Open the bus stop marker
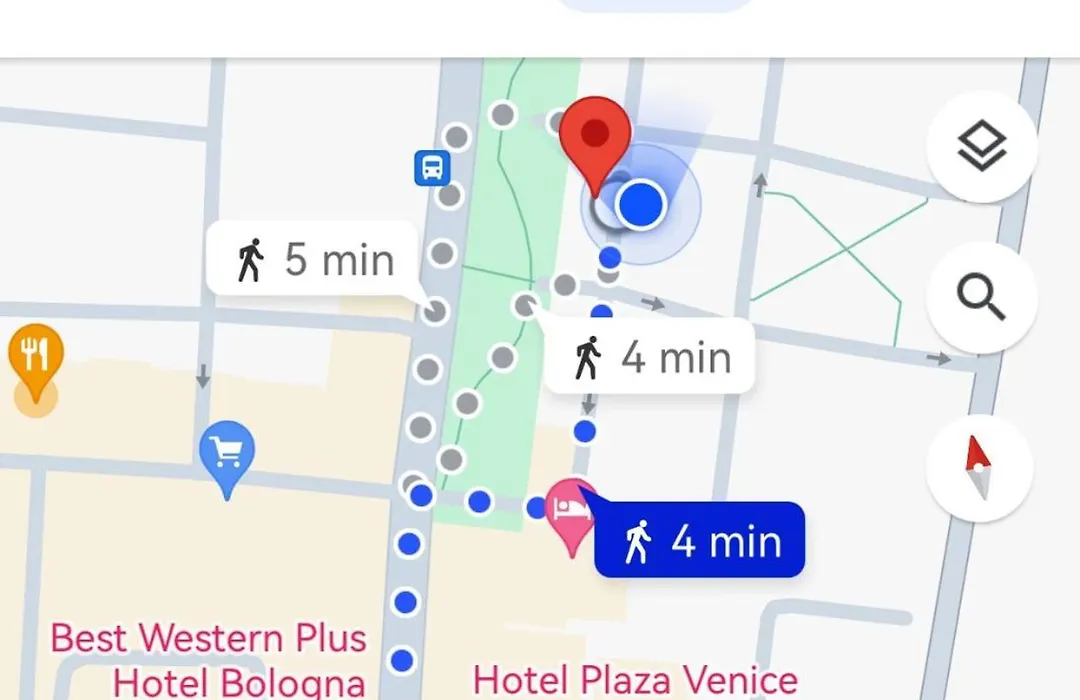This screenshot has height=700, width=1080. tap(432, 167)
